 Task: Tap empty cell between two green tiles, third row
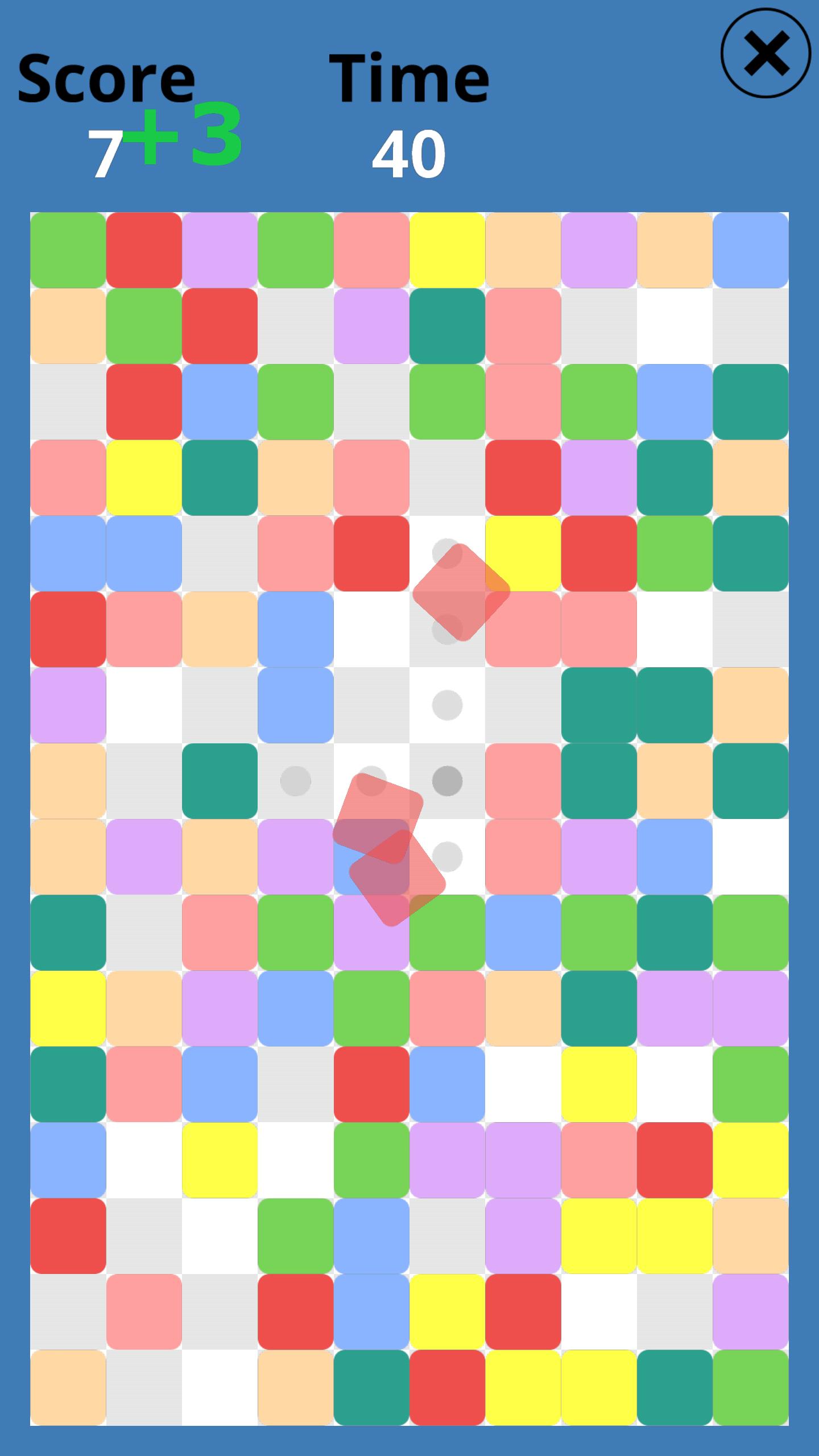tap(371, 402)
